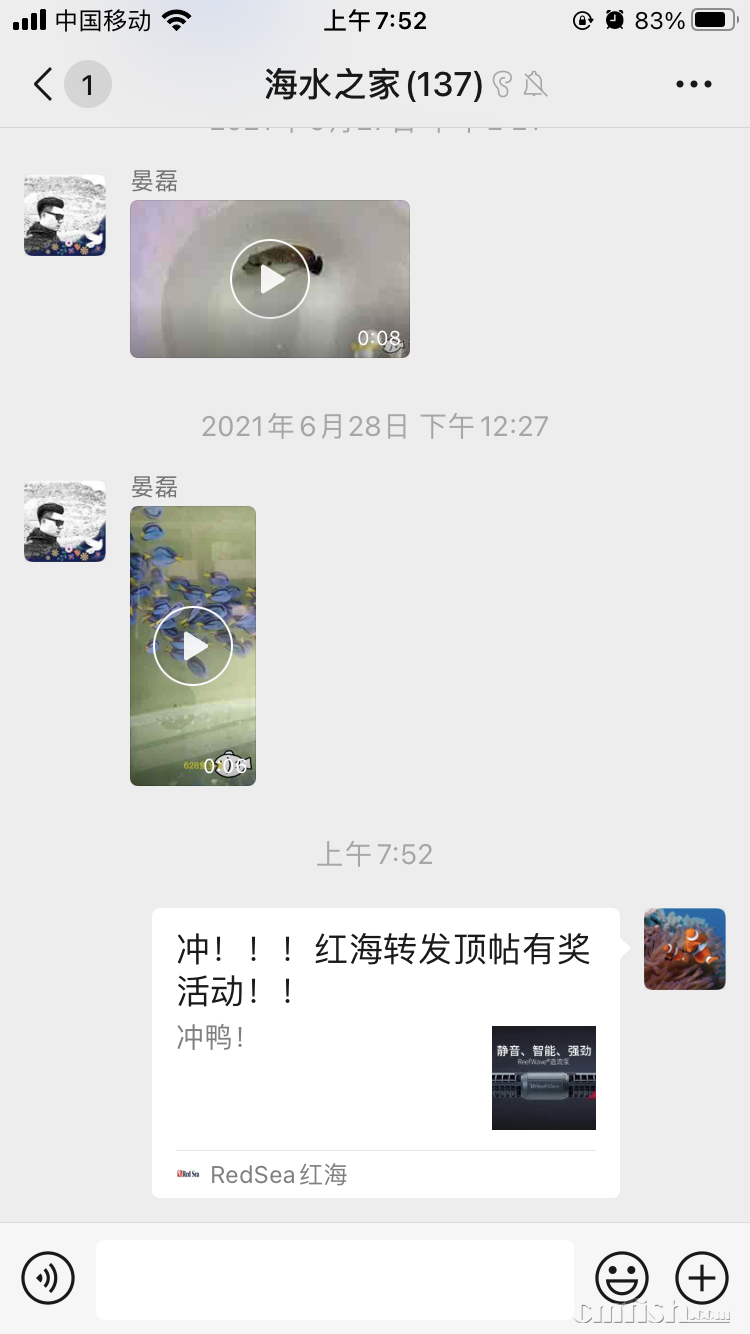Play the 0:08 video from 晏磊
The image size is (750, 1334).
pyautogui.click(x=269, y=278)
